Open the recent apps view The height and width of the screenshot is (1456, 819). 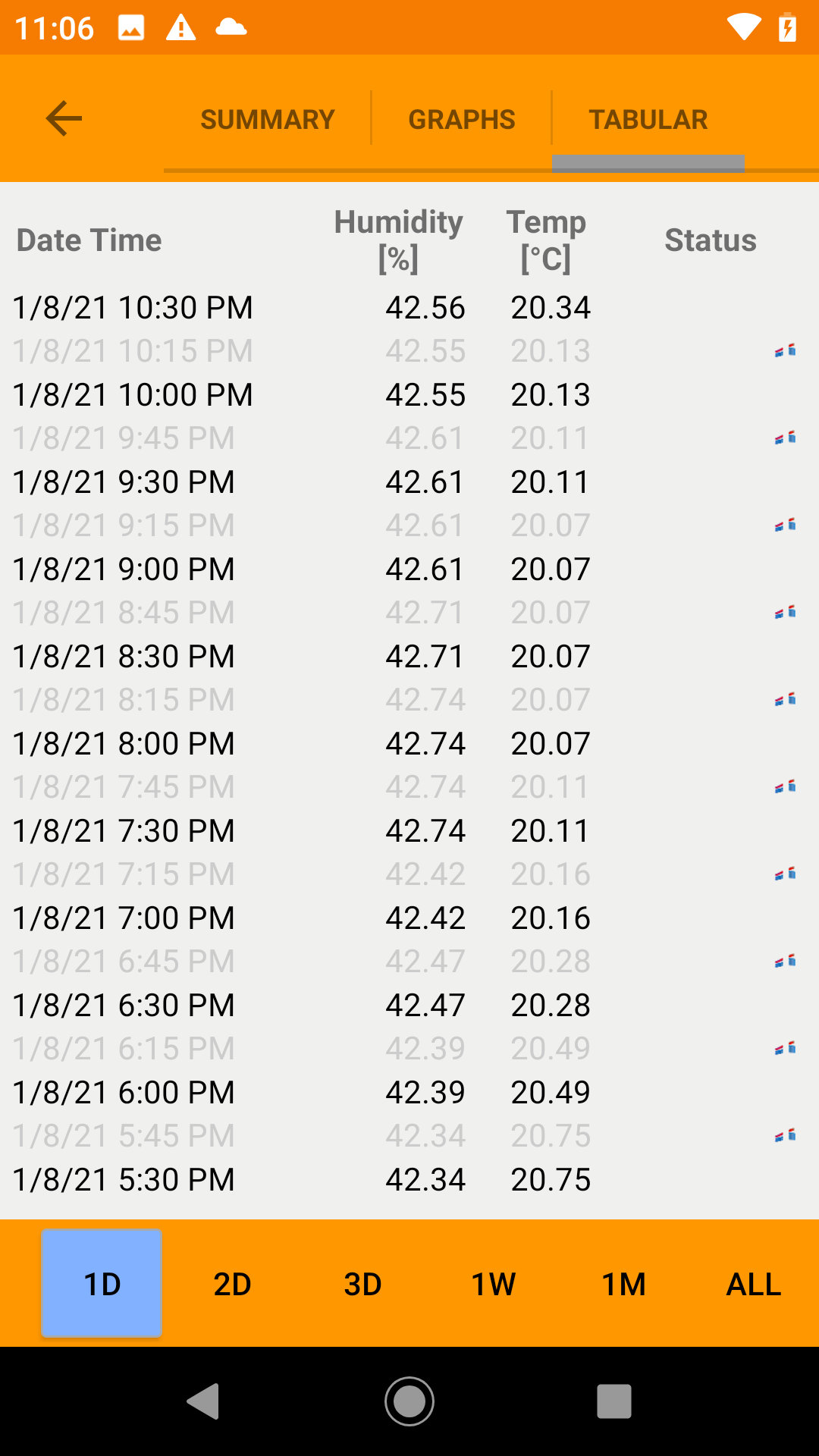pos(614,1401)
